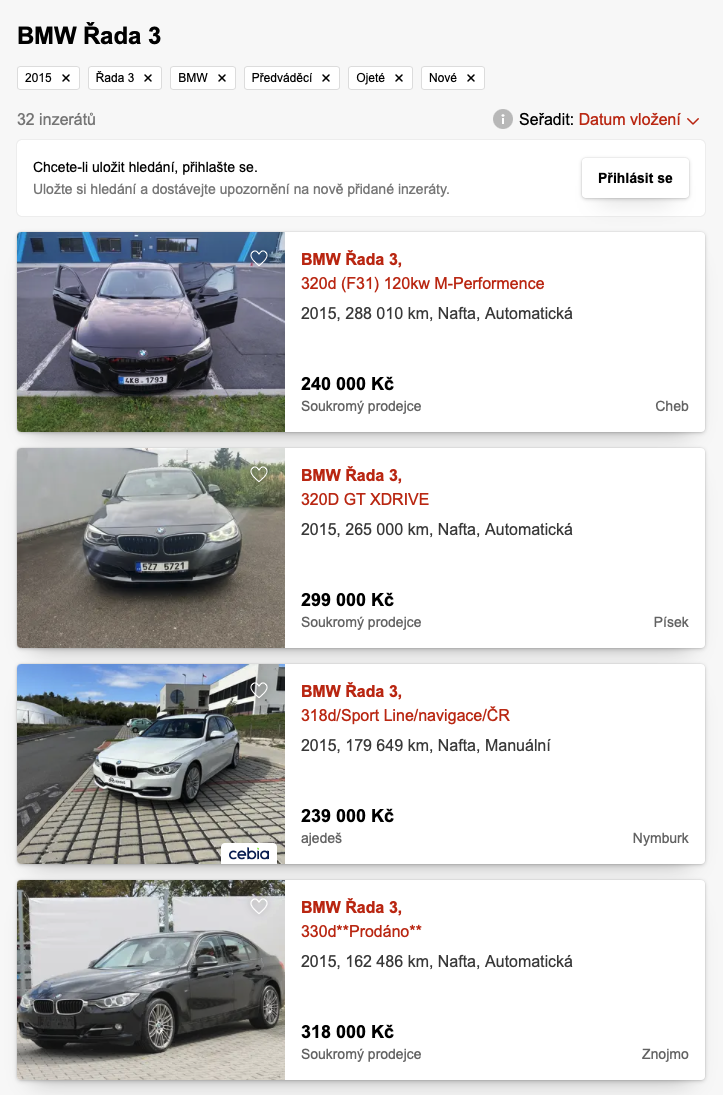Remove the Řada 3 filter chip
This screenshot has height=1095, width=723.
click(x=147, y=78)
